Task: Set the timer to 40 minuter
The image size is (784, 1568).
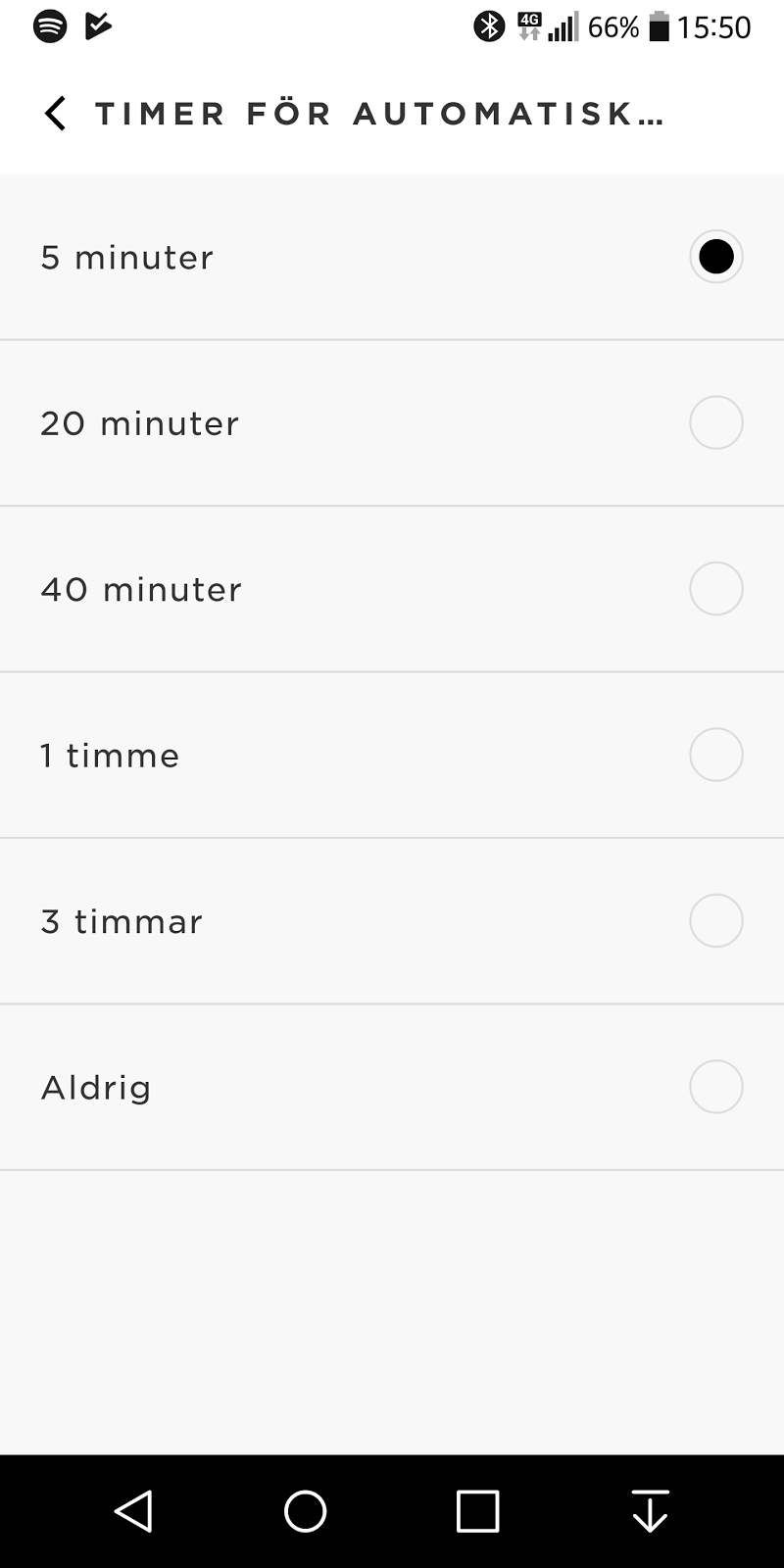Action: point(715,589)
